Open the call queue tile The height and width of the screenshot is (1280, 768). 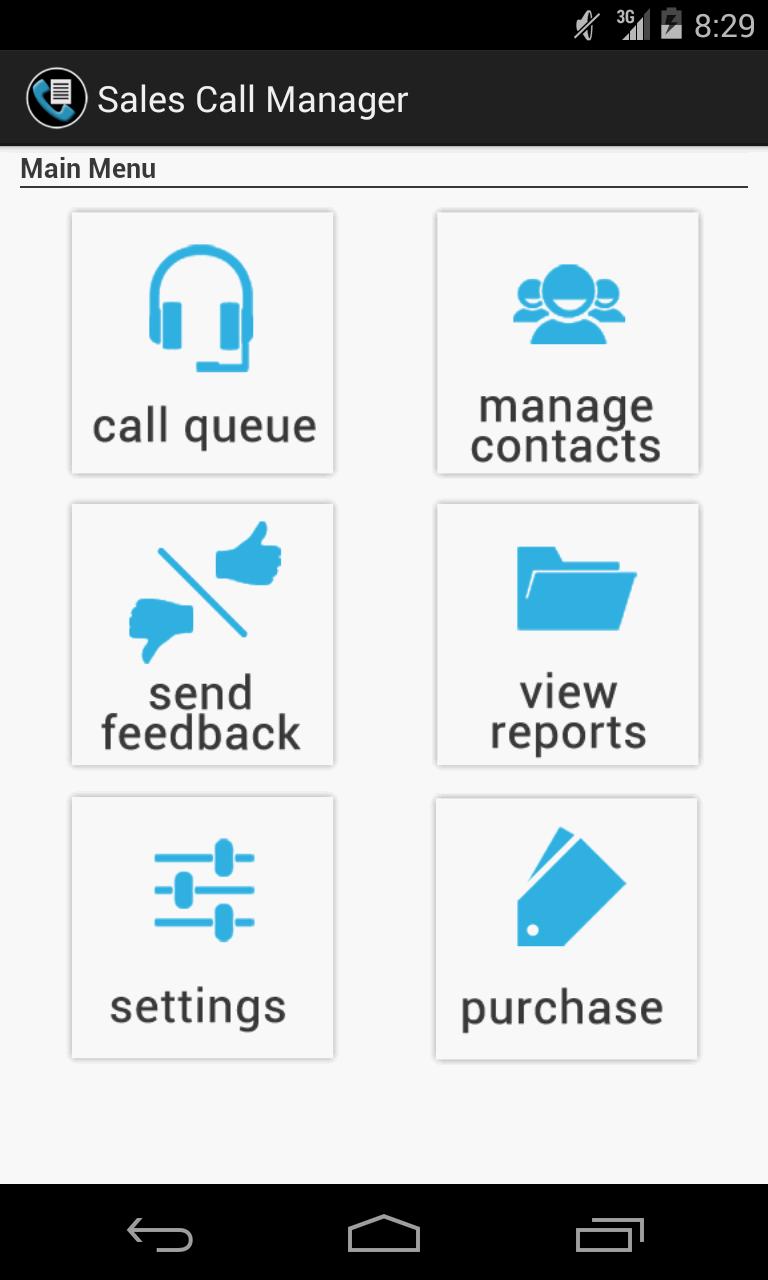pyautogui.click(x=201, y=341)
